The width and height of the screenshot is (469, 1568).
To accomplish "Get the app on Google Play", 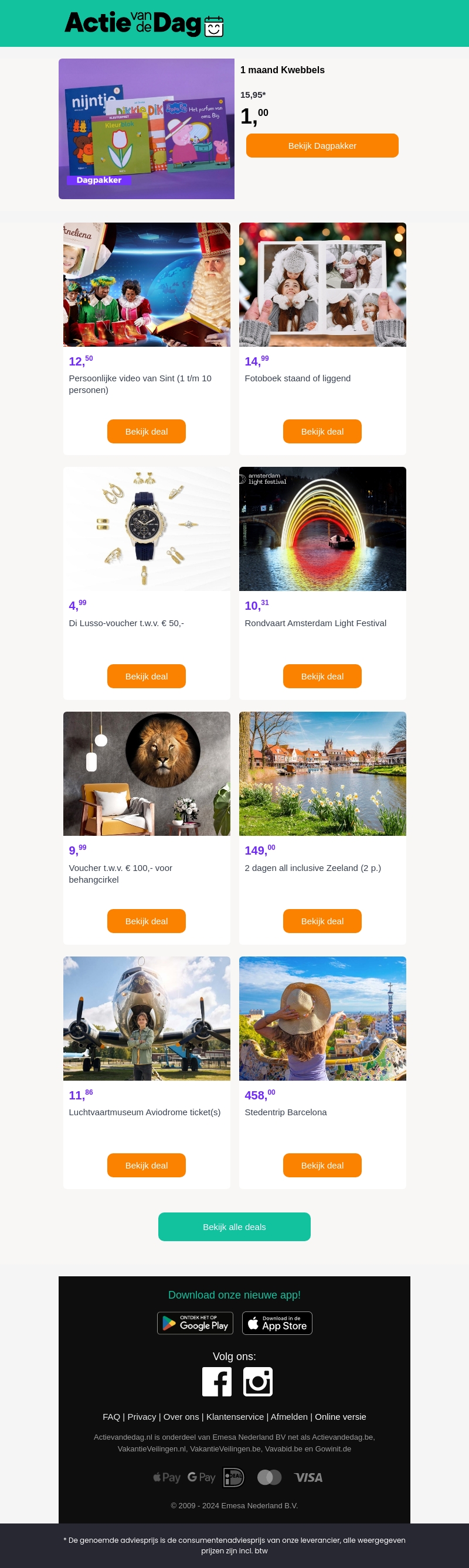I will point(195,1323).
